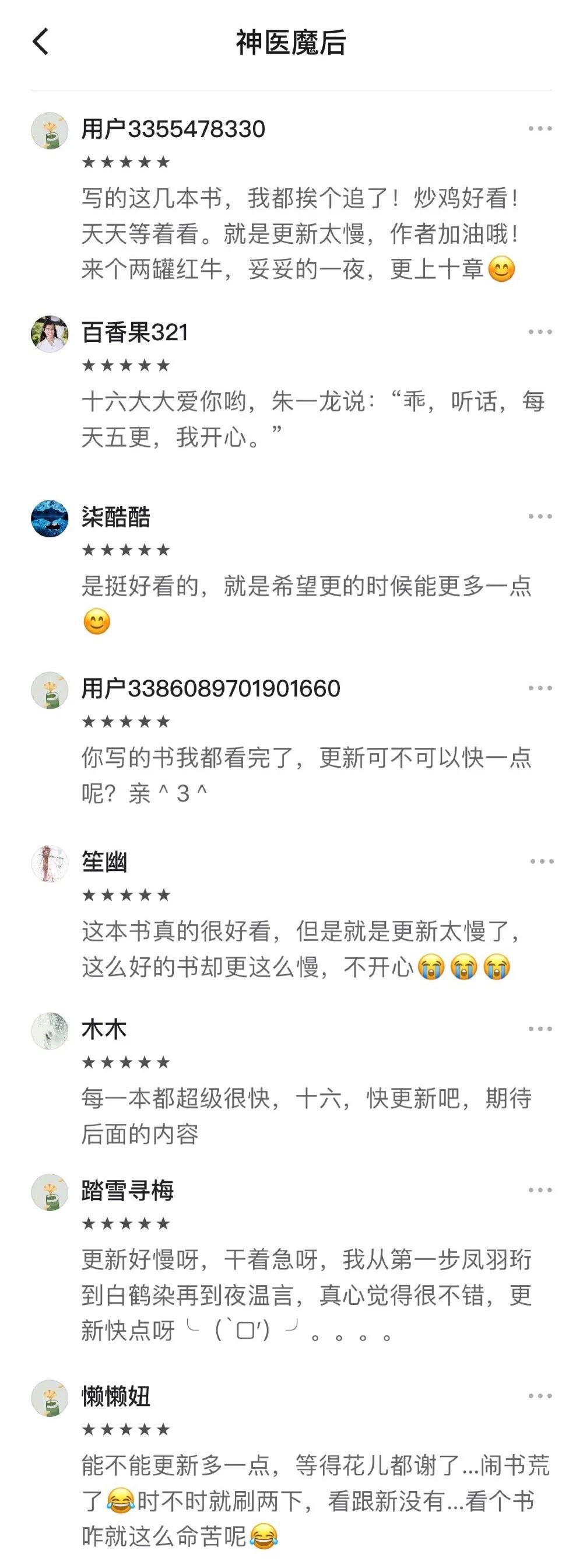
Task: Select the 神医魔后 title header
Action: (x=291, y=43)
